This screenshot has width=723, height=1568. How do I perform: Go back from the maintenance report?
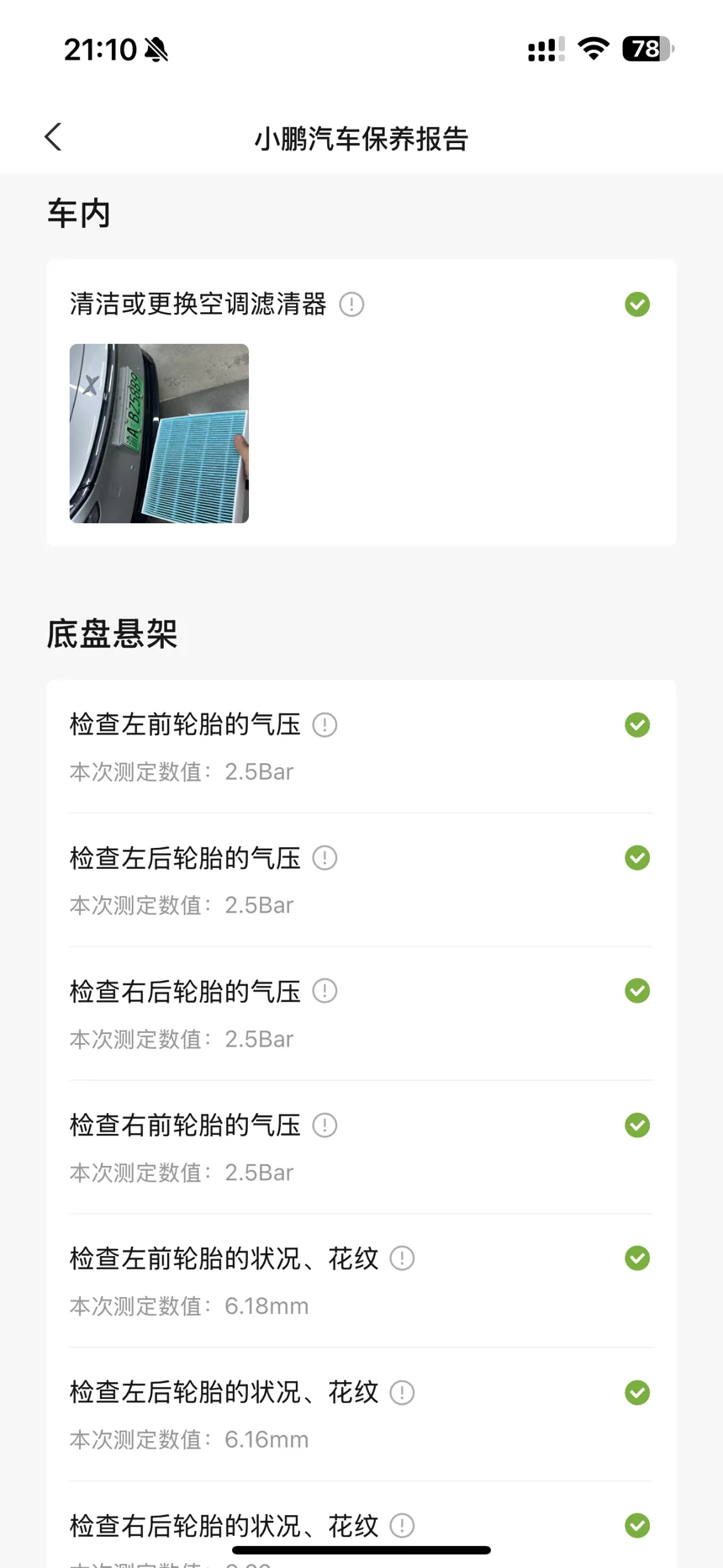click(53, 137)
